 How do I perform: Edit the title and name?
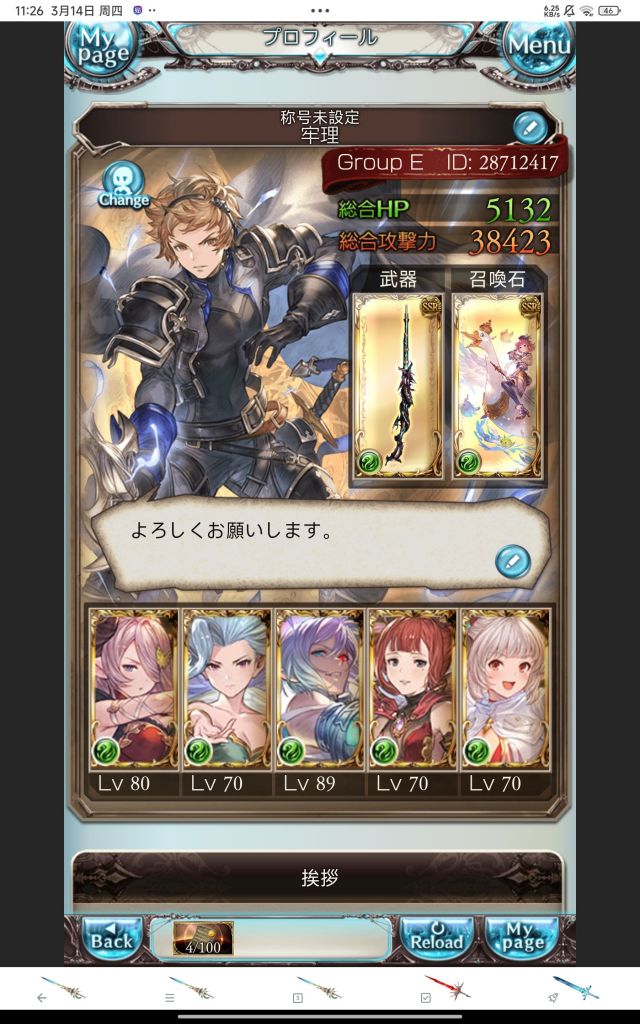click(x=530, y=127)
